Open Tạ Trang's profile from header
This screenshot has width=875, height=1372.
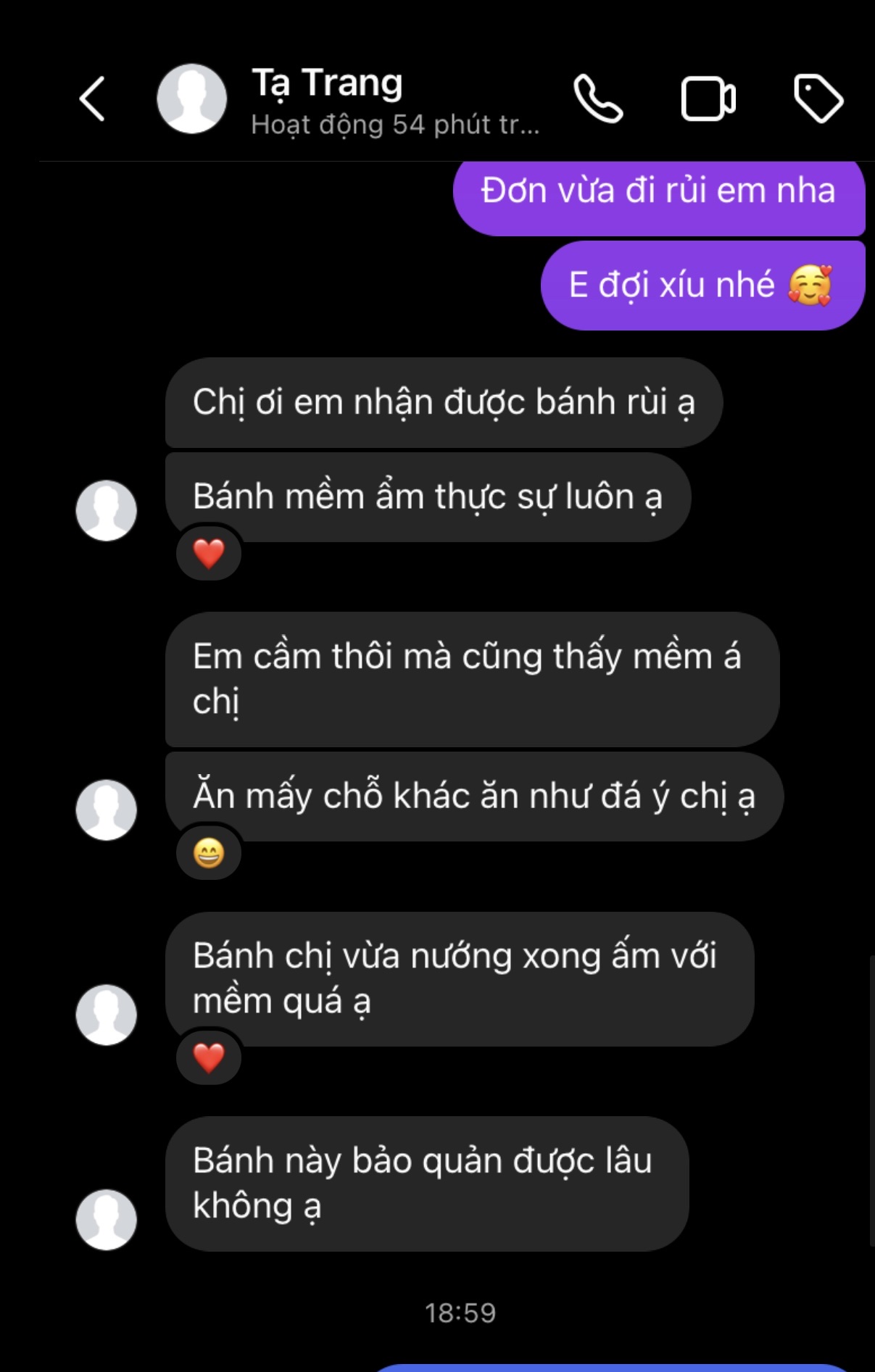(x=326, y=99)
